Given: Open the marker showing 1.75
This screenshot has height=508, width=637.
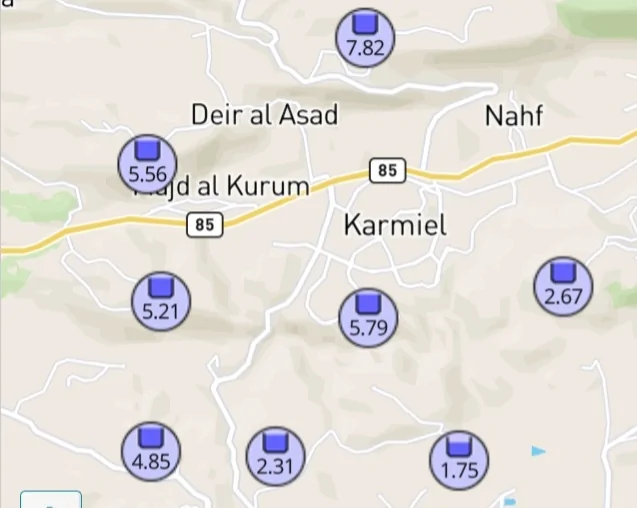Looking at the screenshot, I should pos(459,460).
